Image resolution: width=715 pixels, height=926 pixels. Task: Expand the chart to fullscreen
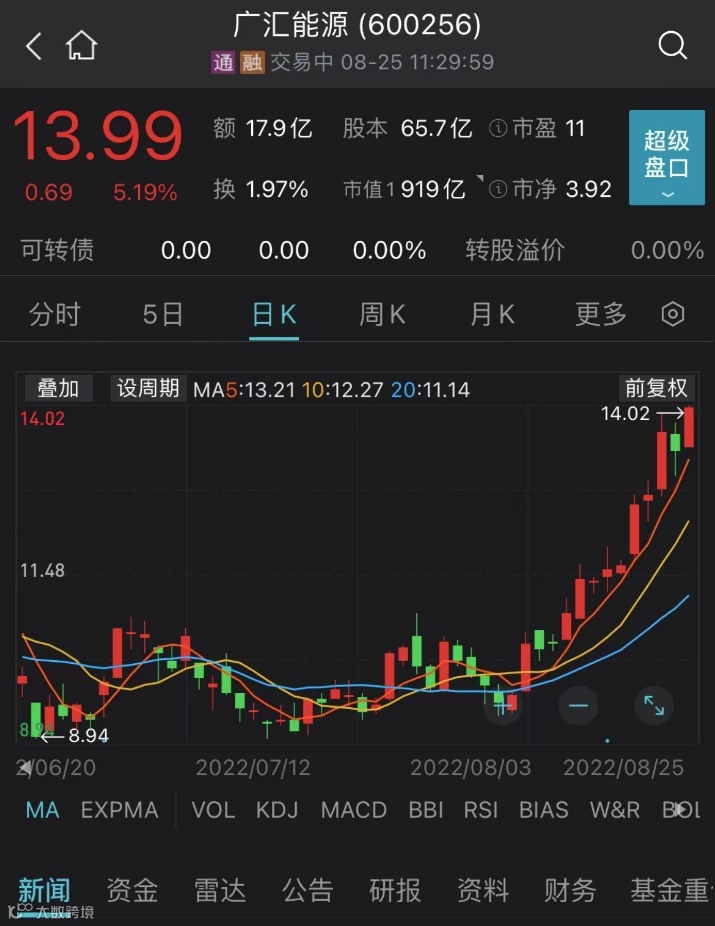(653, 706)
